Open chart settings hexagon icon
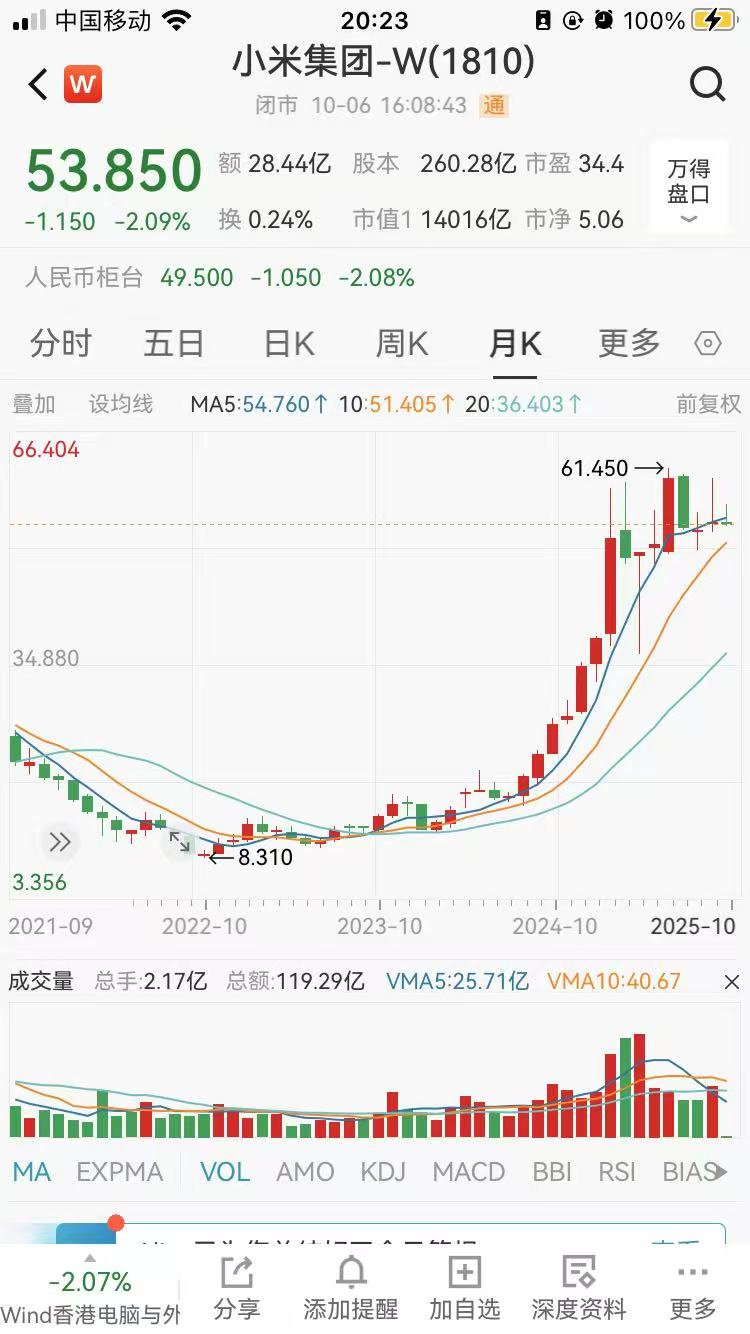 708,344
